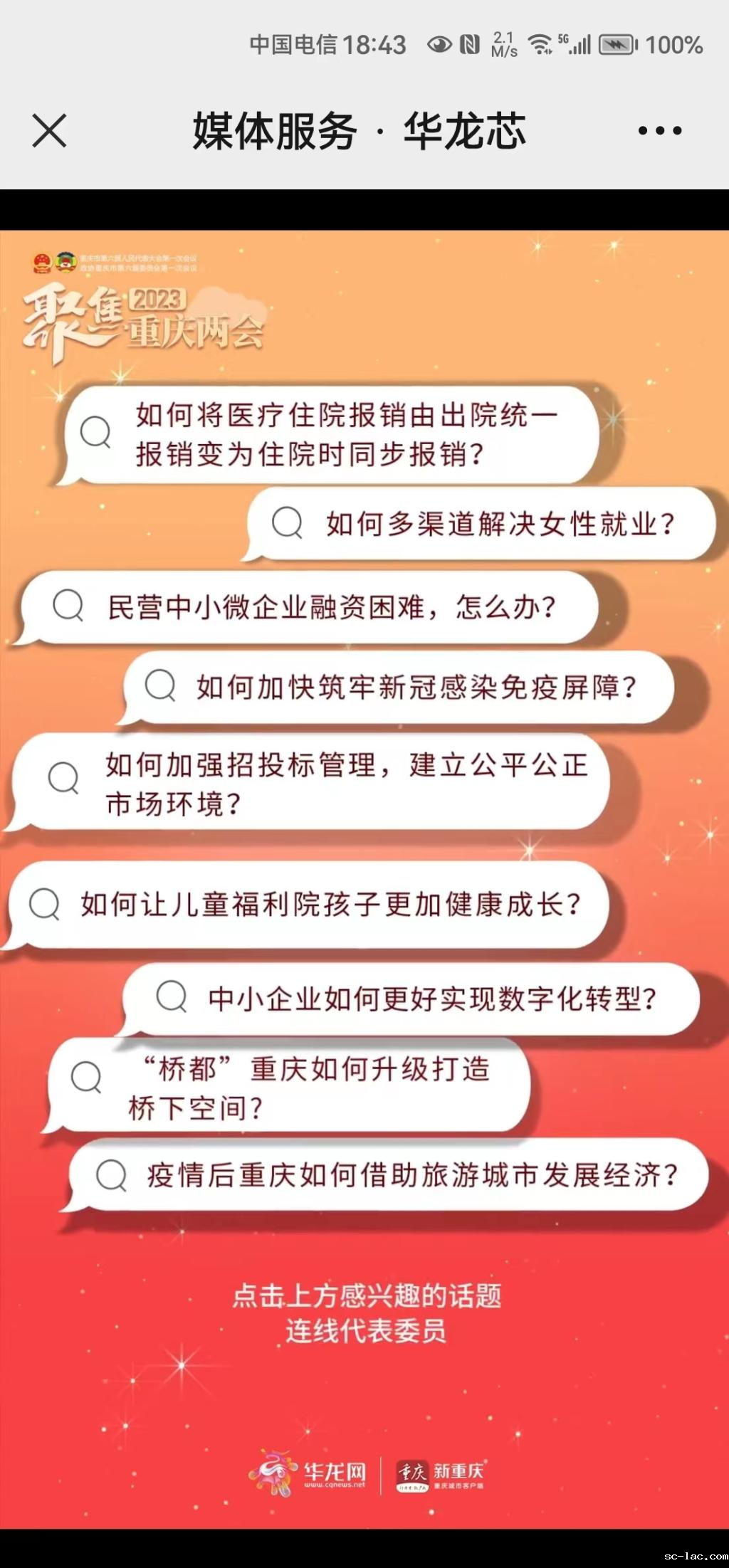Open the 疫情后重庆旅游城市发展经济 topic
This screenshot has height=1568, width=729.
(388, 1175)
